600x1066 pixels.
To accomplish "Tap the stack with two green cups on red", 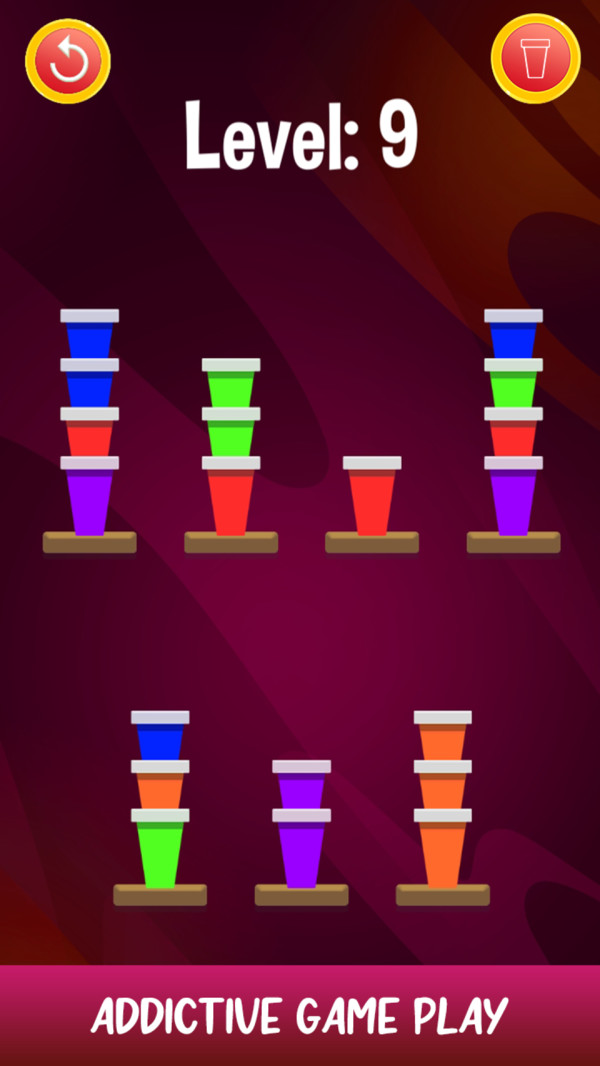I will click(231, 450).
